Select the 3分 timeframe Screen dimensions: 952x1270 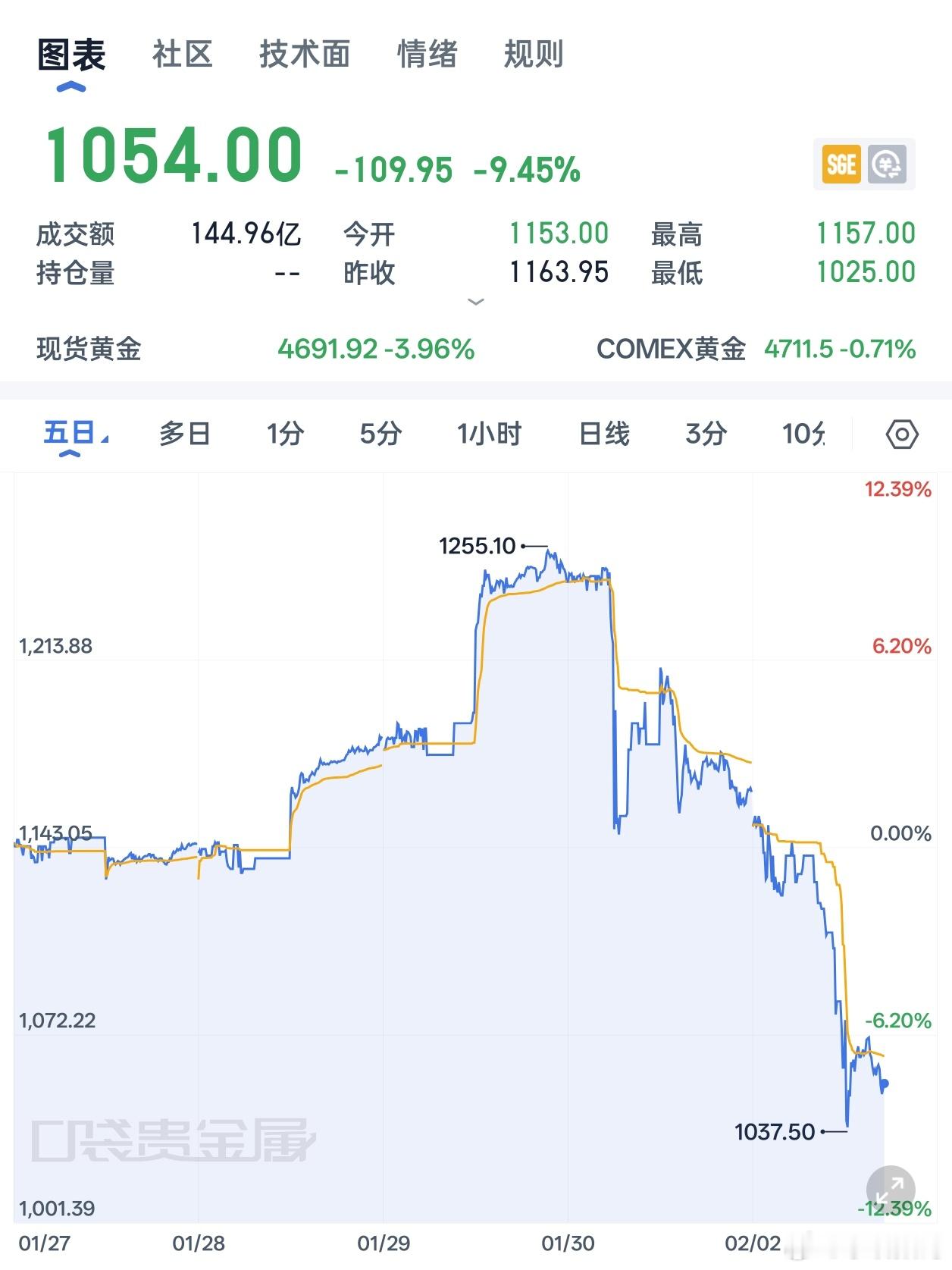click(x=705, y=434)
